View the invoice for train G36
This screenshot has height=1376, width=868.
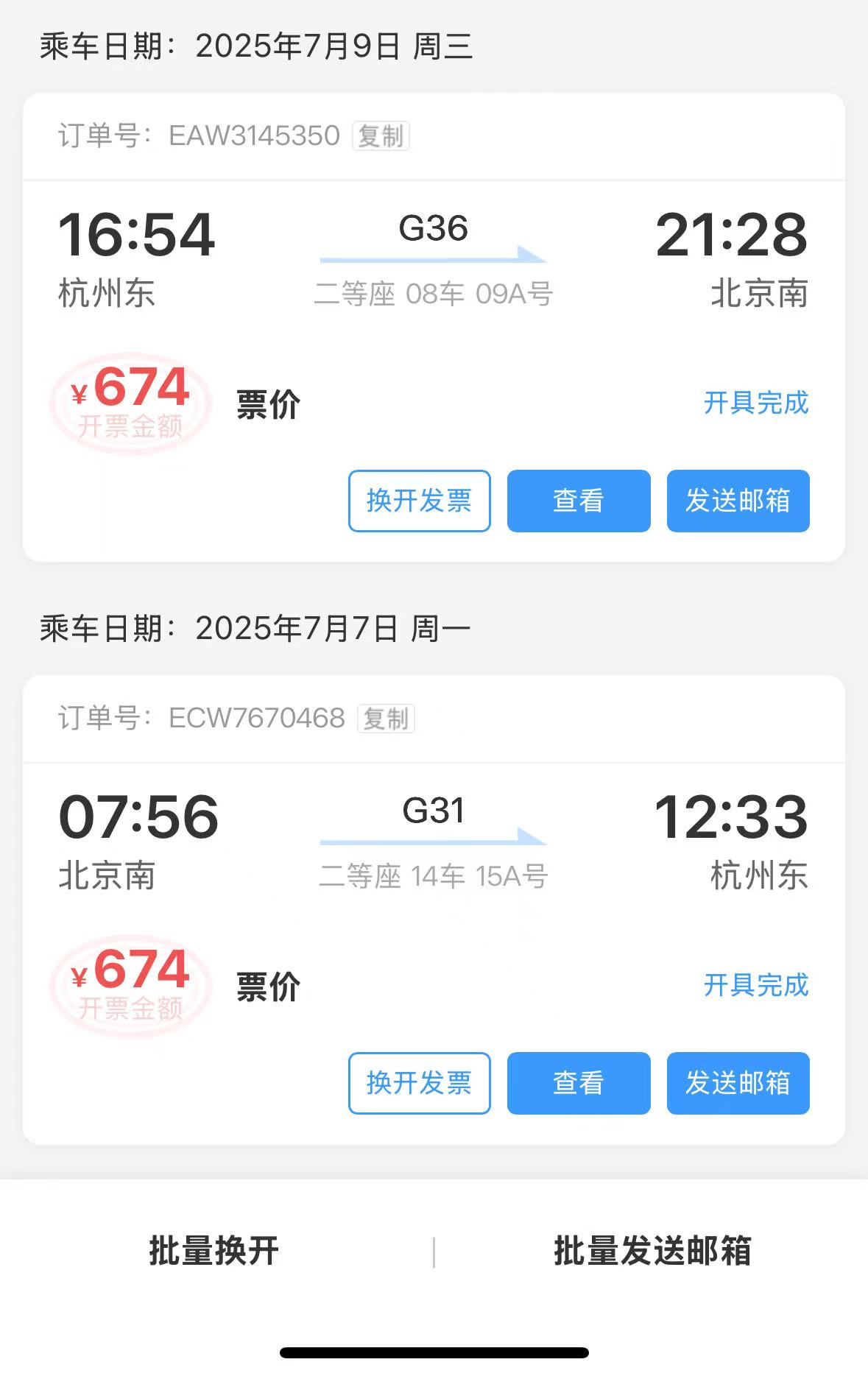click(579, 501)
